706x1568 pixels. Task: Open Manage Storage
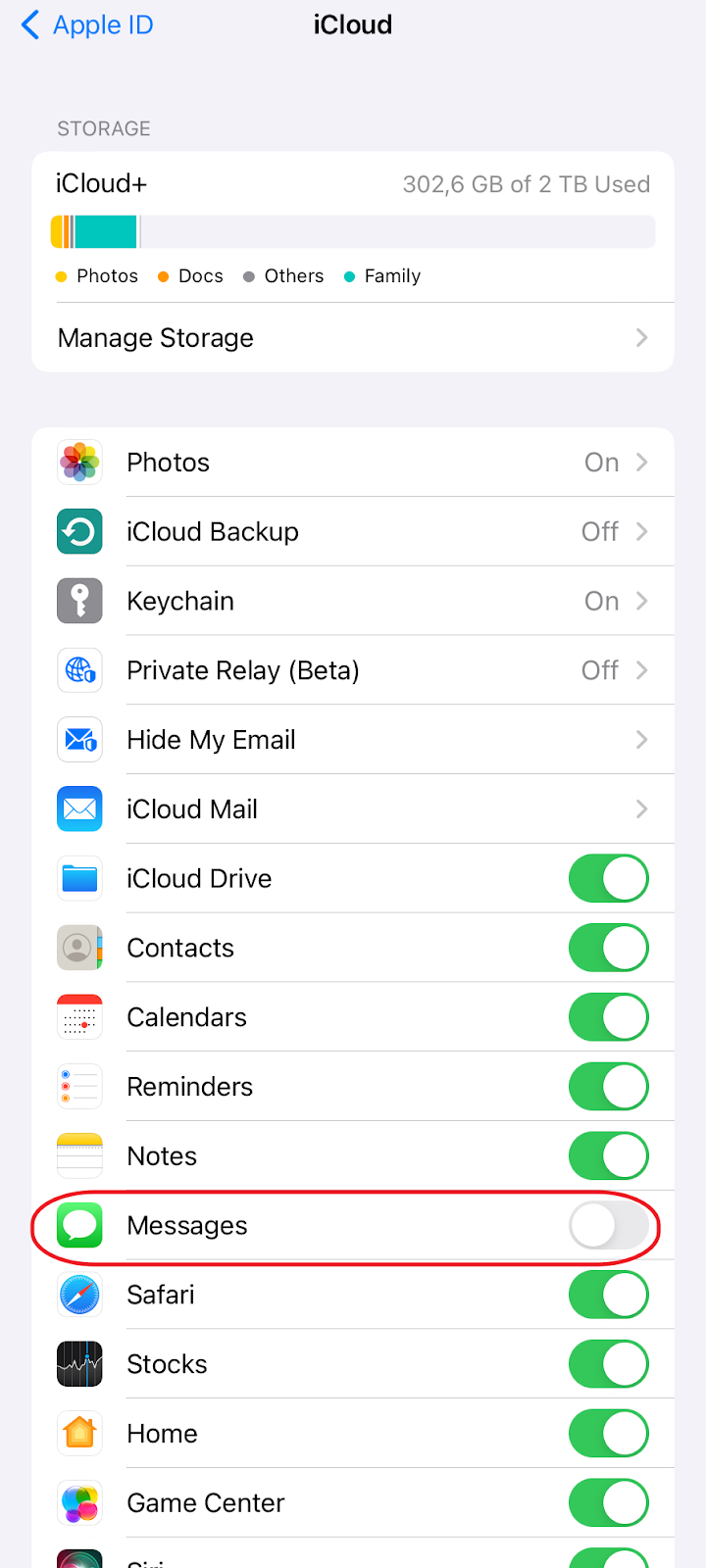pyautogui.click(x=155, y=337)
